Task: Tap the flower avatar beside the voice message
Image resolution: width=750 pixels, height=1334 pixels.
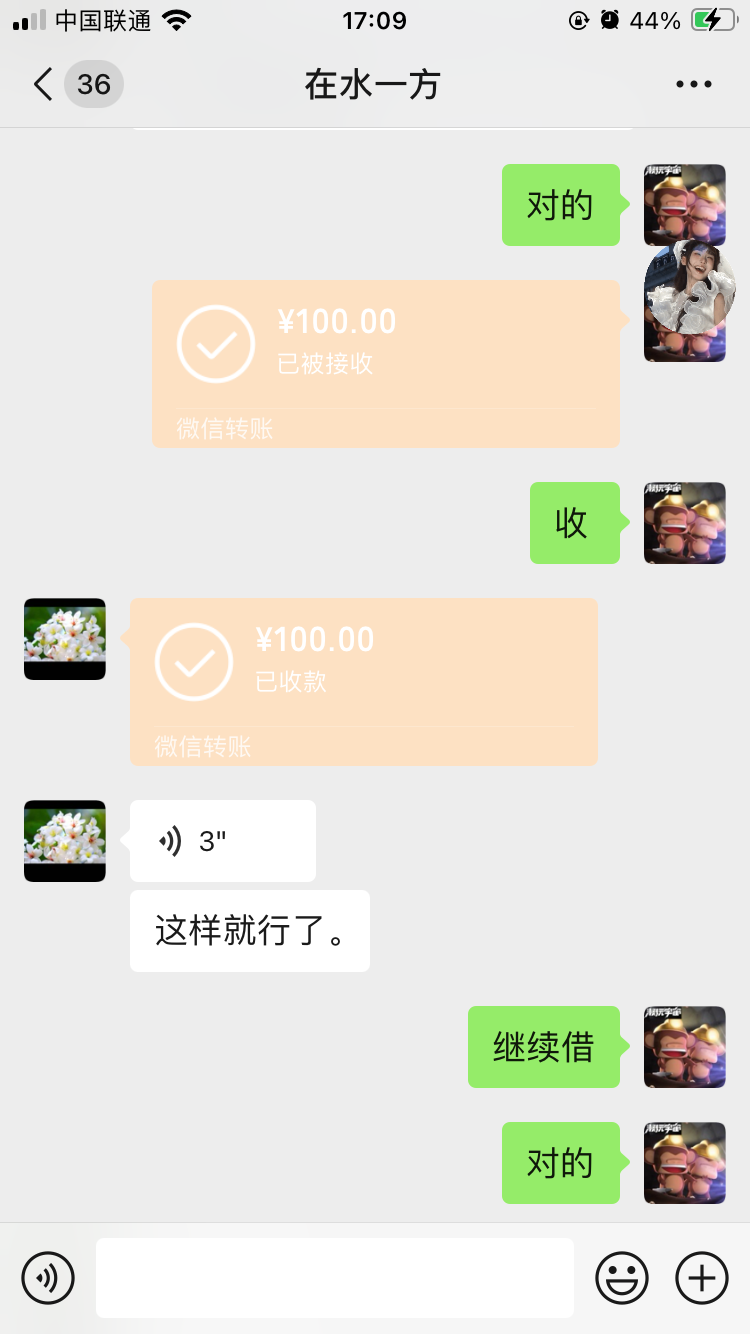Action: [65, 841]
